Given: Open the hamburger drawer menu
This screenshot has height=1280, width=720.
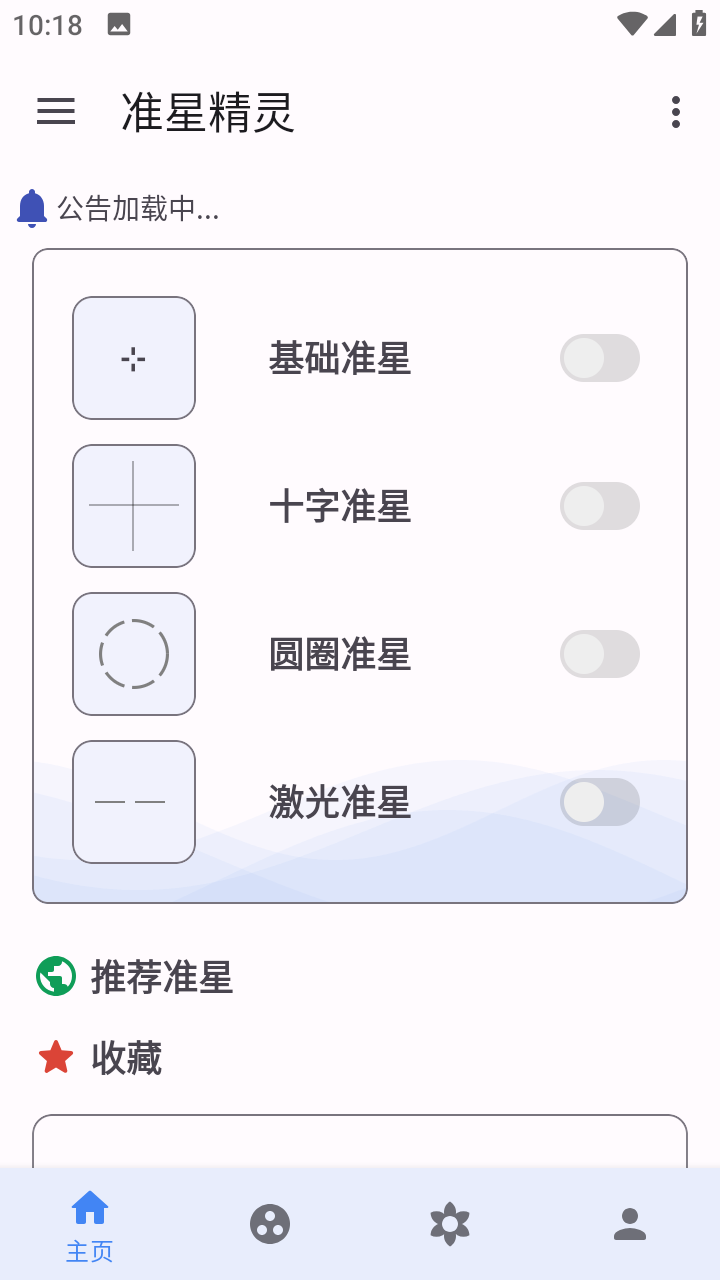Looking at the screenshot, I should tap(56, 112).
